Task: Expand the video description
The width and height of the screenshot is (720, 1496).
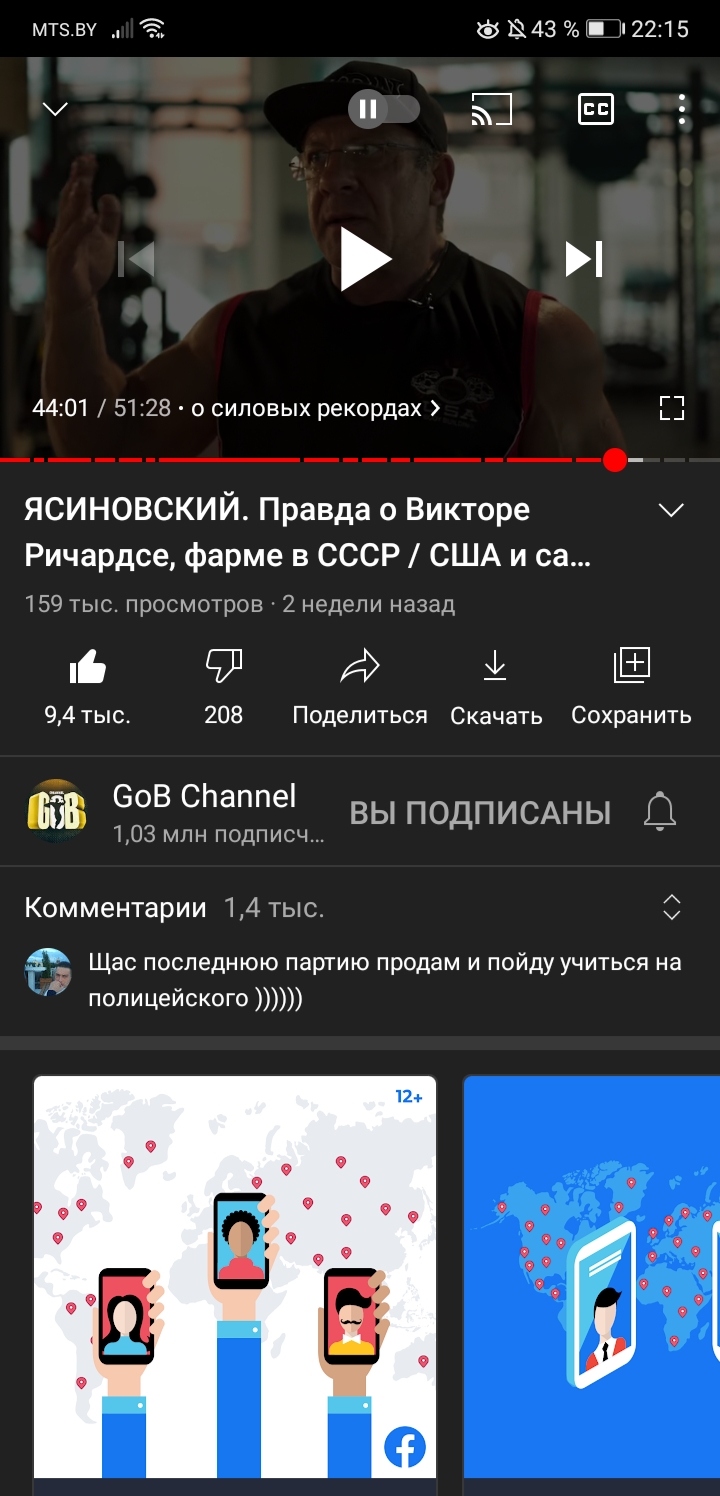Action: tap(671, 511)
